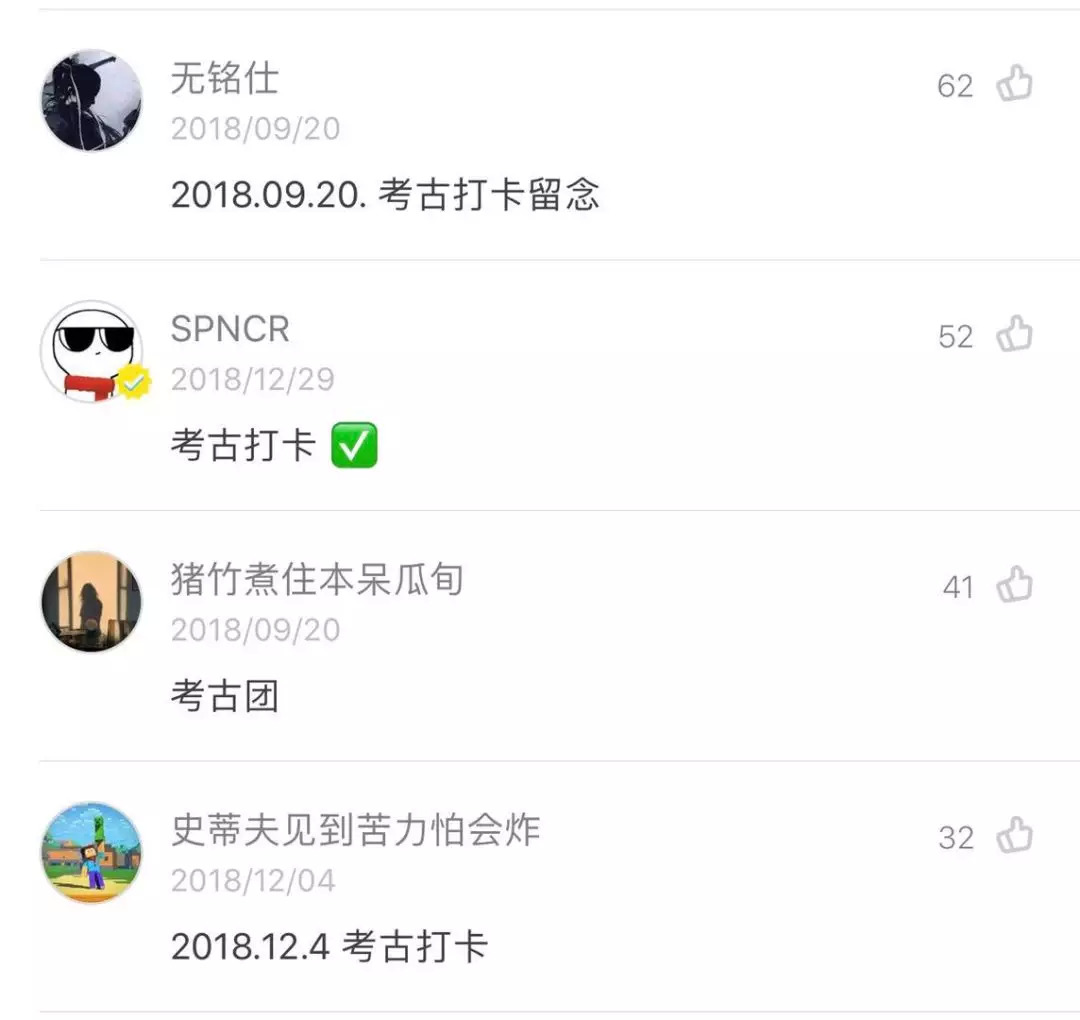Like the comment by 史蒂夫见到苦力怕会炸
The height and width of the screenshot is (1020, 1080).
[x=1014, y=835]
